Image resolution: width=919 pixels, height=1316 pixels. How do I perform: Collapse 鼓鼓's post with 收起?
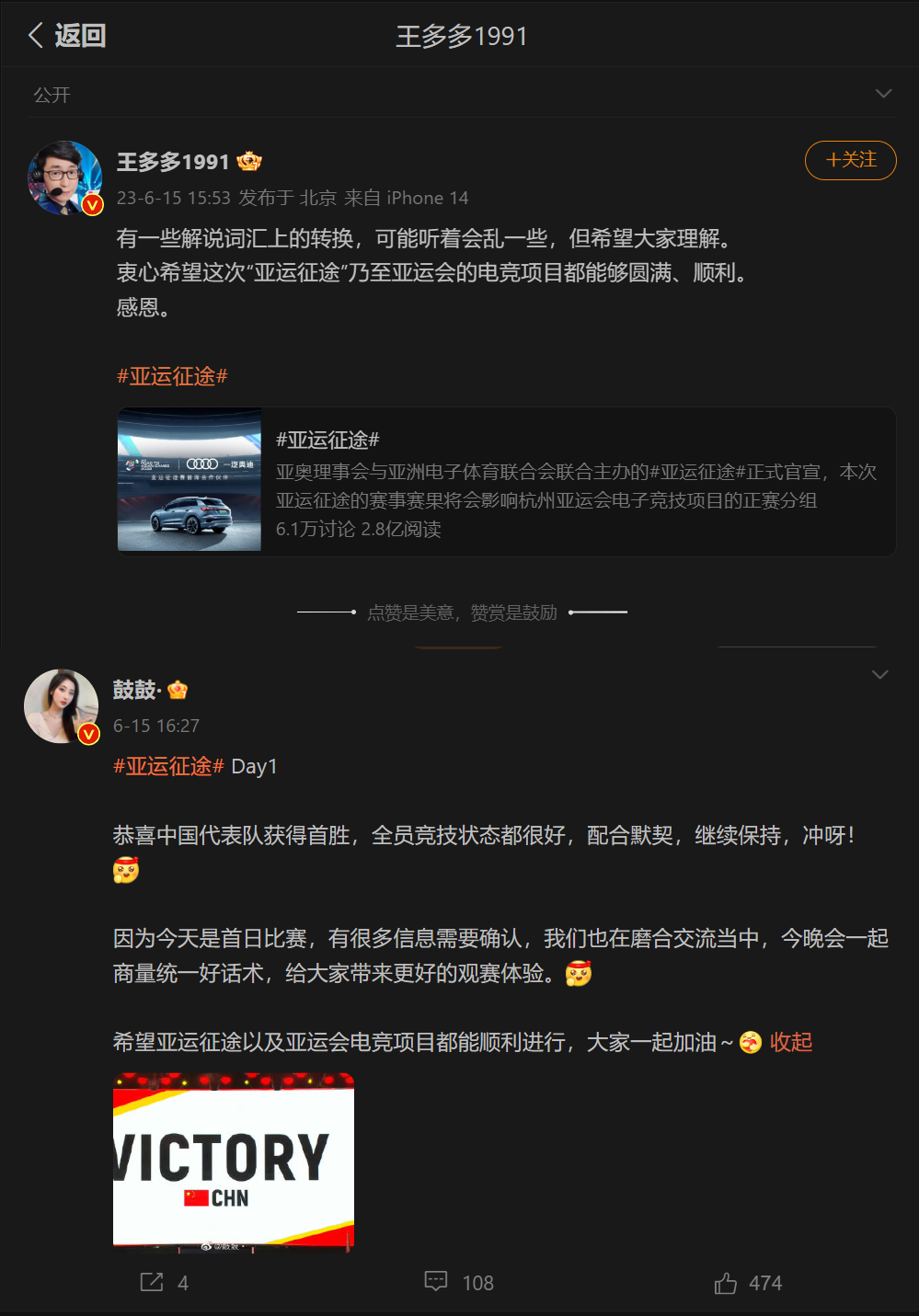tap(790, 1042)
